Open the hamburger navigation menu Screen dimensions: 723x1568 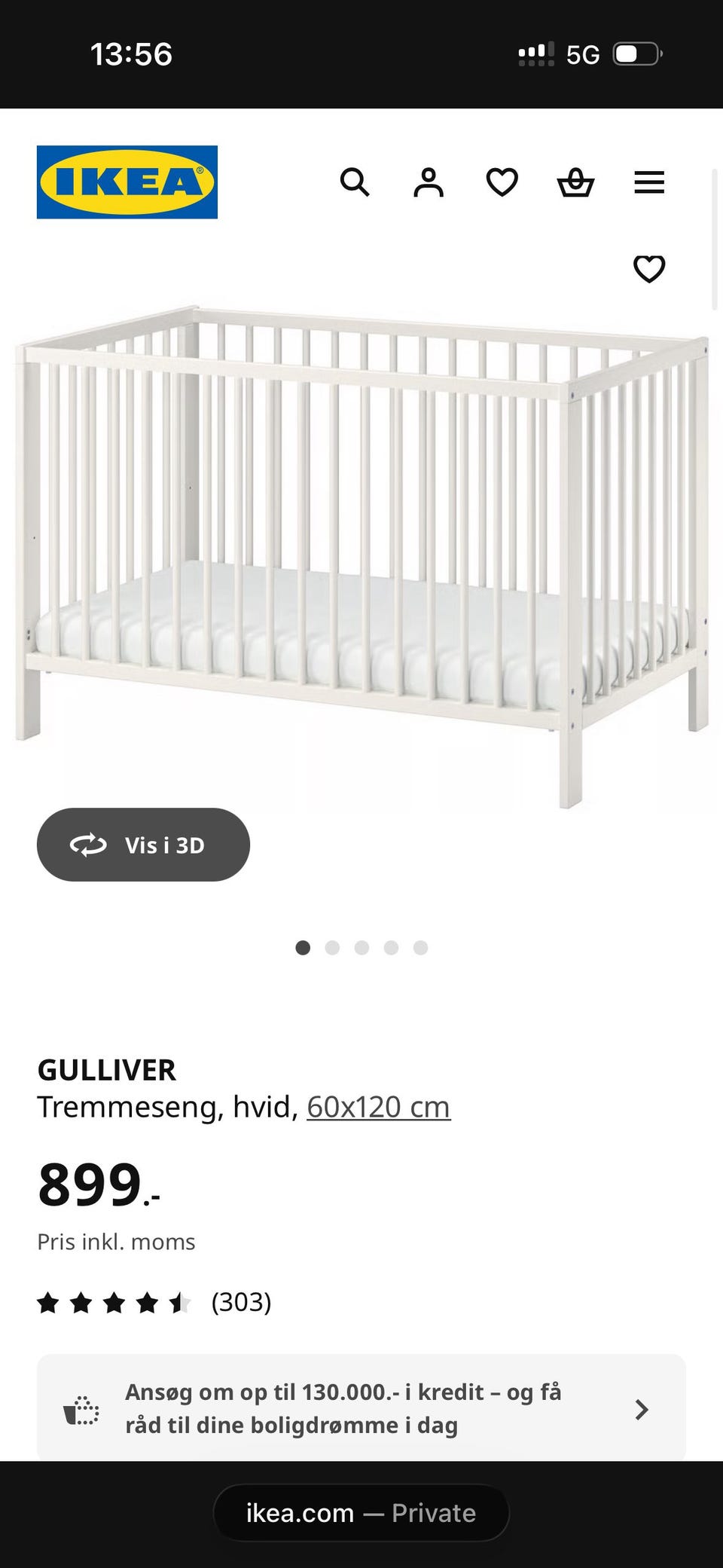648,182
